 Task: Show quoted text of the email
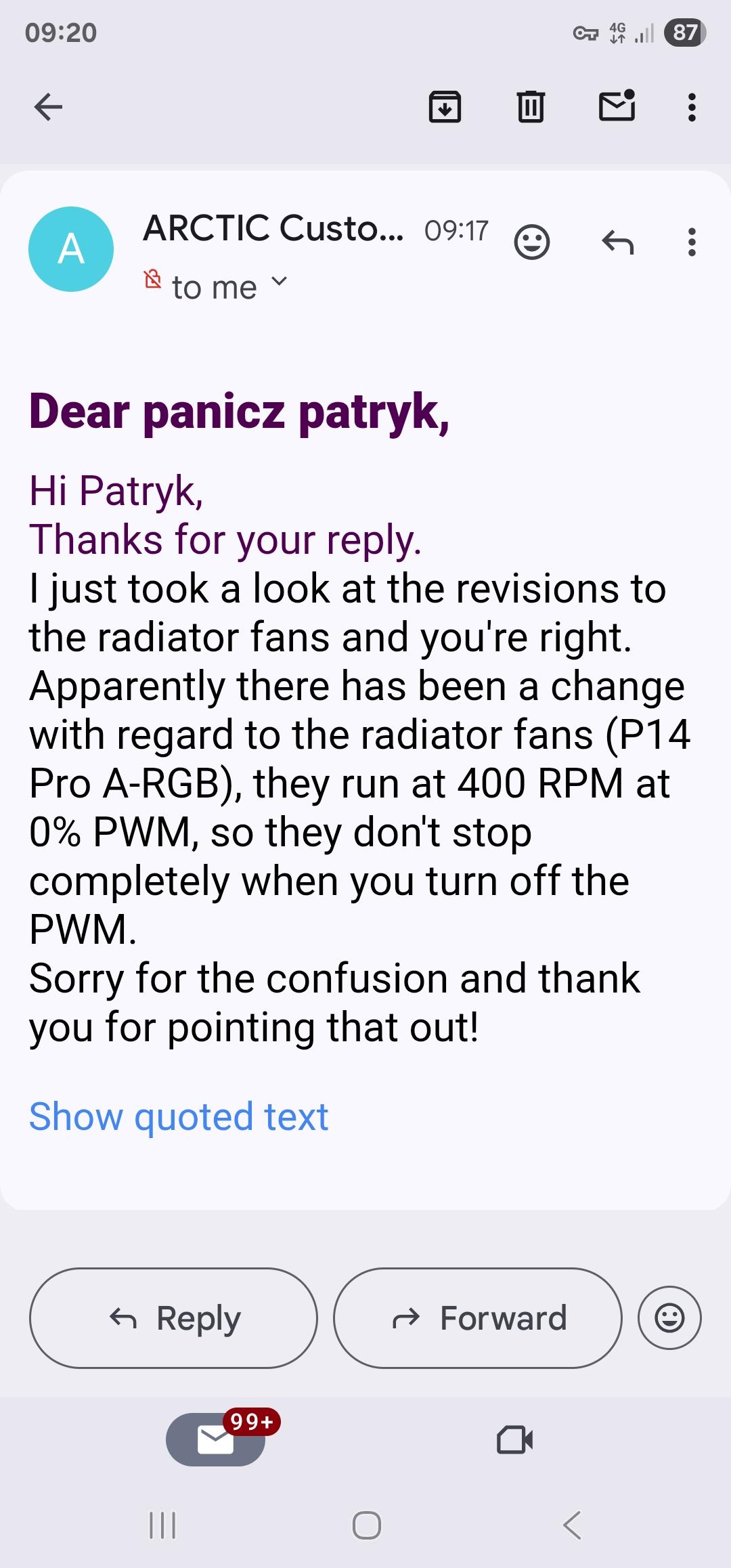point(179,1116)
